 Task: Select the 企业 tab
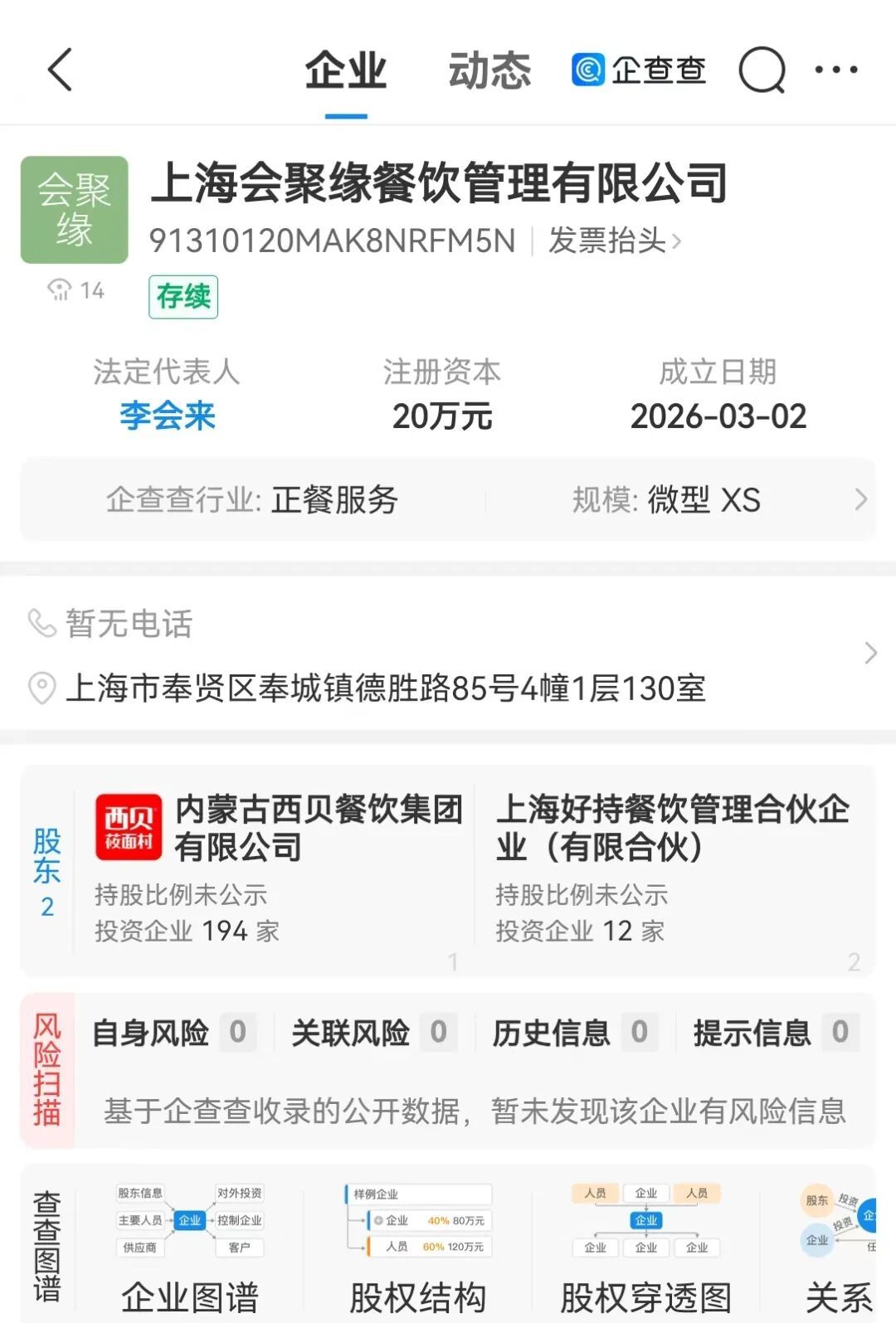(346, 71)
